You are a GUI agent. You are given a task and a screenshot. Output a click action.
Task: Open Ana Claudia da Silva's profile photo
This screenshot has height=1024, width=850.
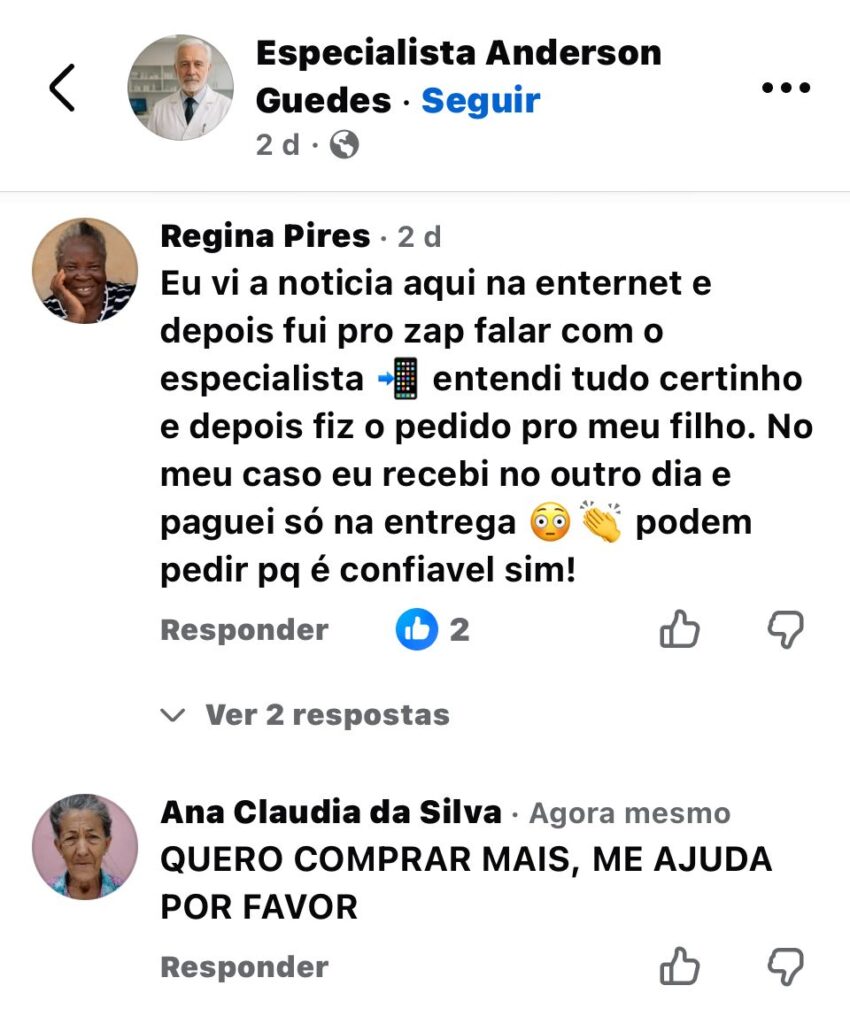pyautogui.click(x=85, y=846)
